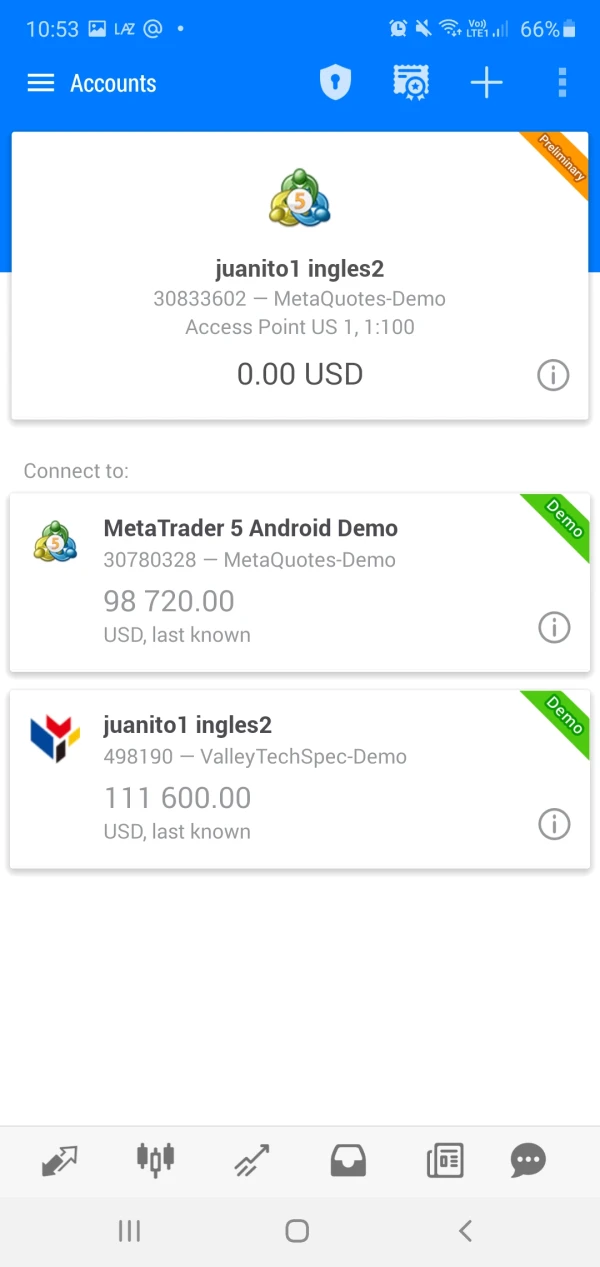Open the overflow menu
The height and width of the screenshot is (1267, 600).
pyautogui.click(x=562, y=83)
